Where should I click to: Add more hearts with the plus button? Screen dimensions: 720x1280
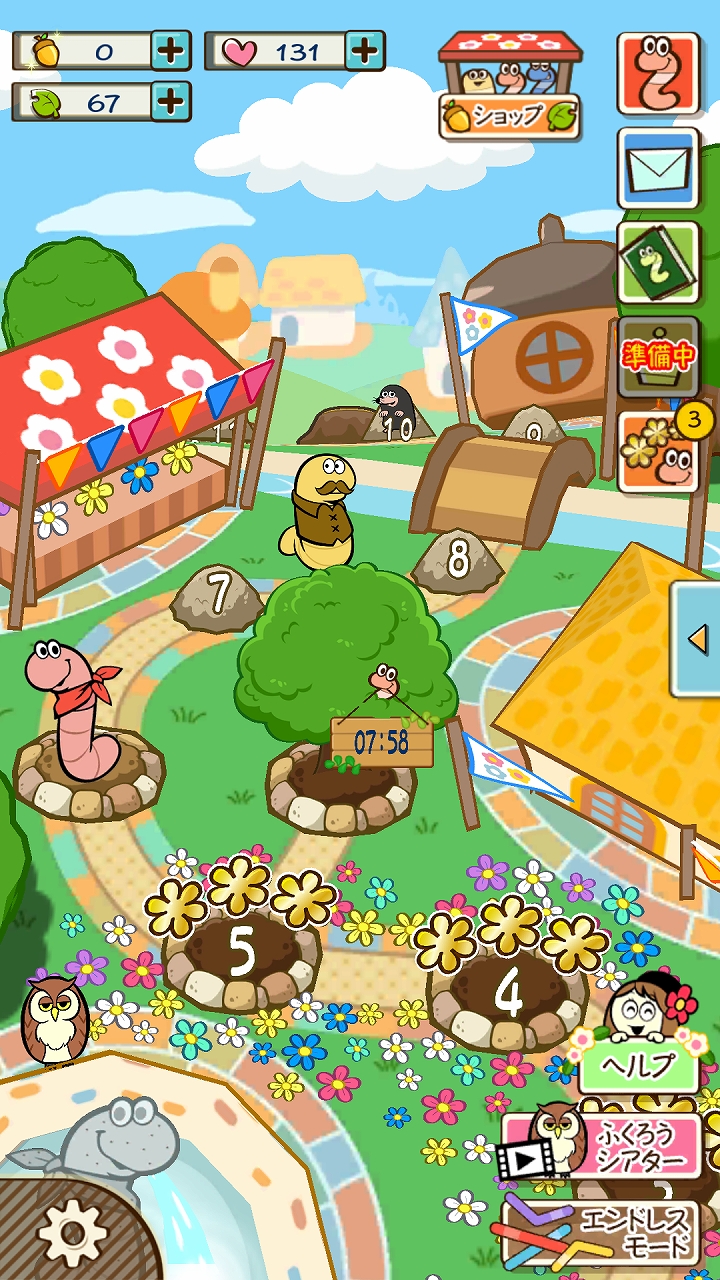pyautogui.click(x=366, y=51)
